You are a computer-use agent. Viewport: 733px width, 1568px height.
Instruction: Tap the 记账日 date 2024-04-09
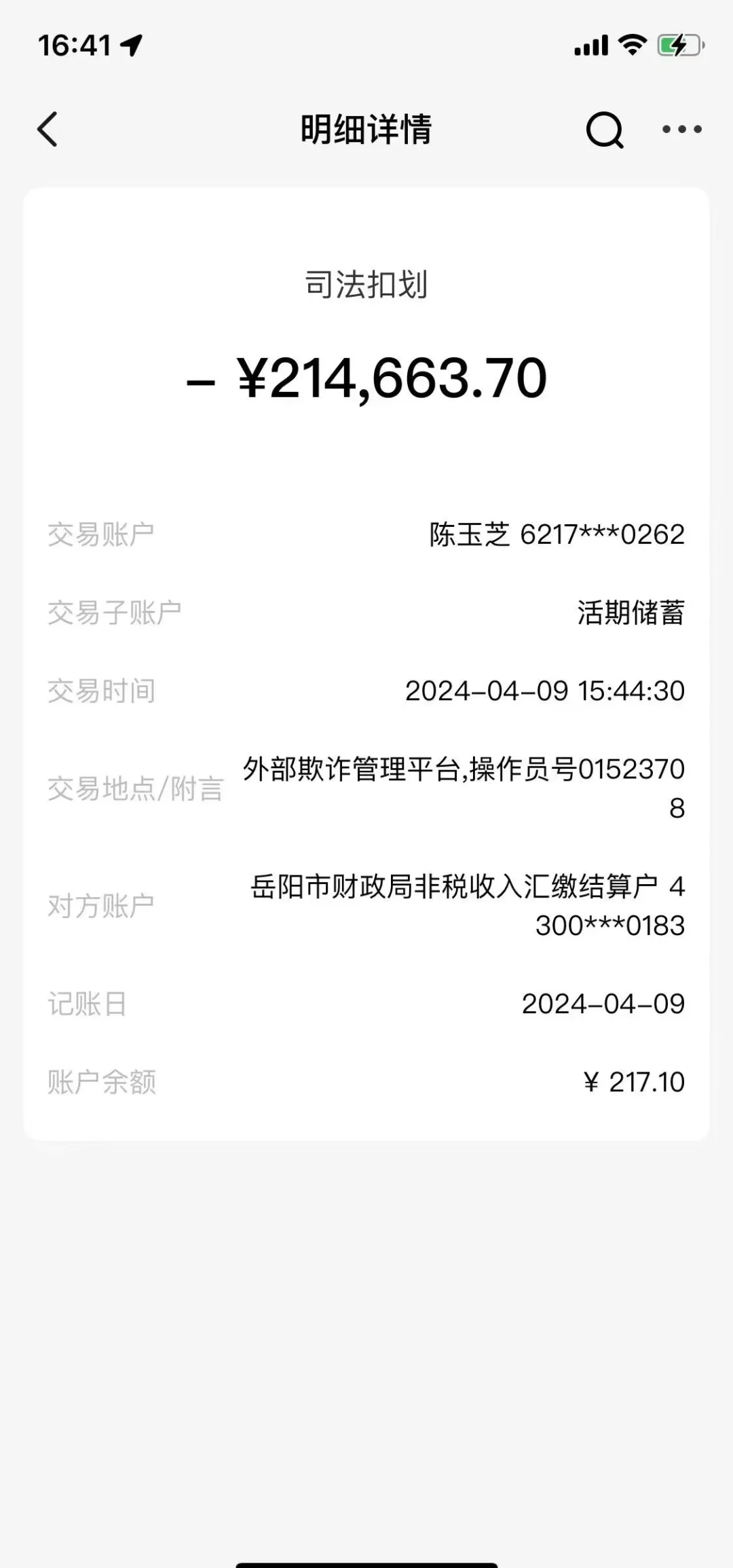click(x=603, y=1003)
